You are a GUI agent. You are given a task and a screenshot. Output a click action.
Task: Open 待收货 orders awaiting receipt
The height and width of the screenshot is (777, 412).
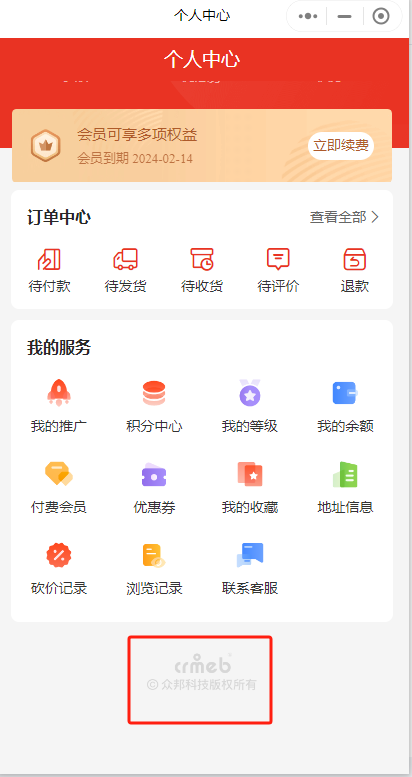202,271
